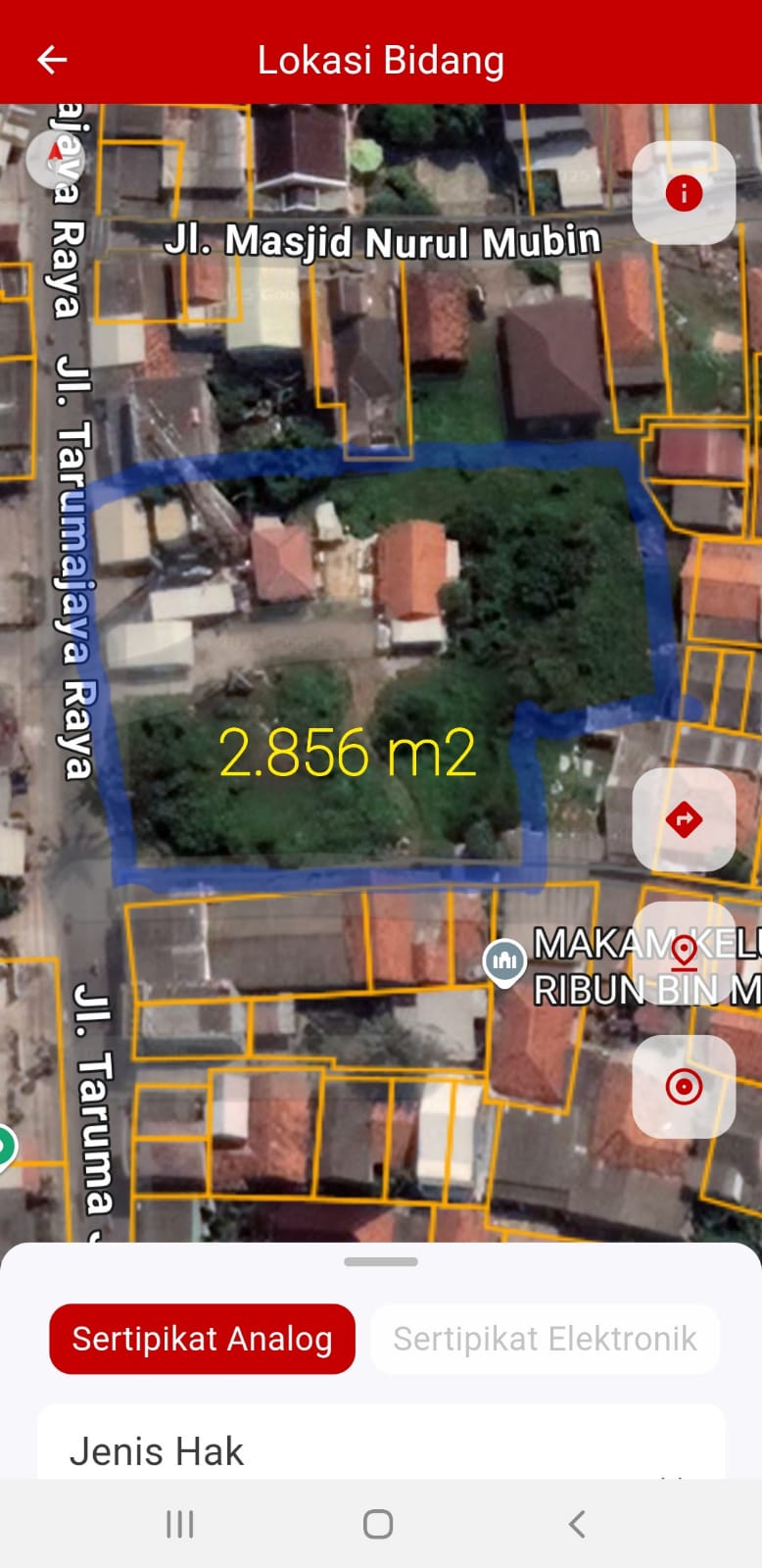Center map with the target button
The width and height of the screenshot is (762, 1568).
[684, 1086]
